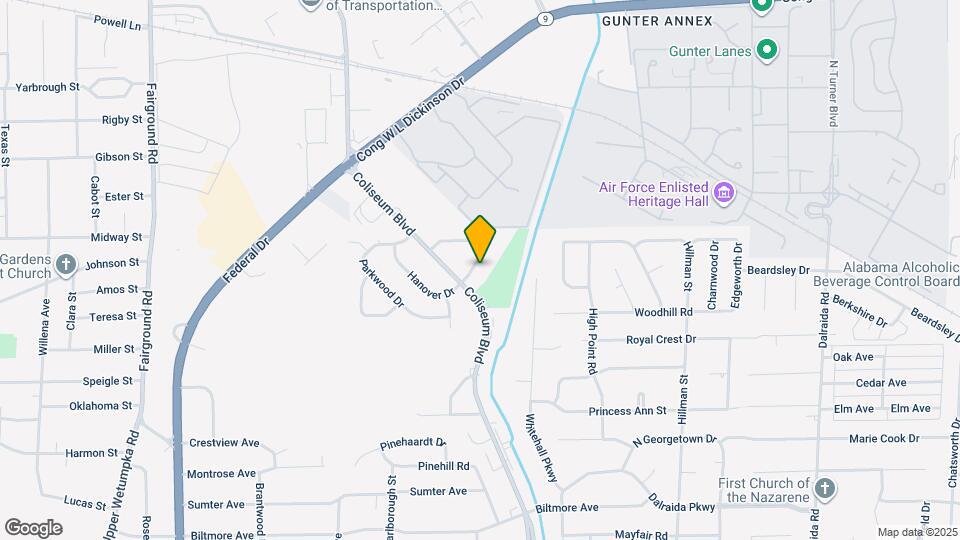
Task: Open the Gunter Lanes place pin
Action: [767, 49]
